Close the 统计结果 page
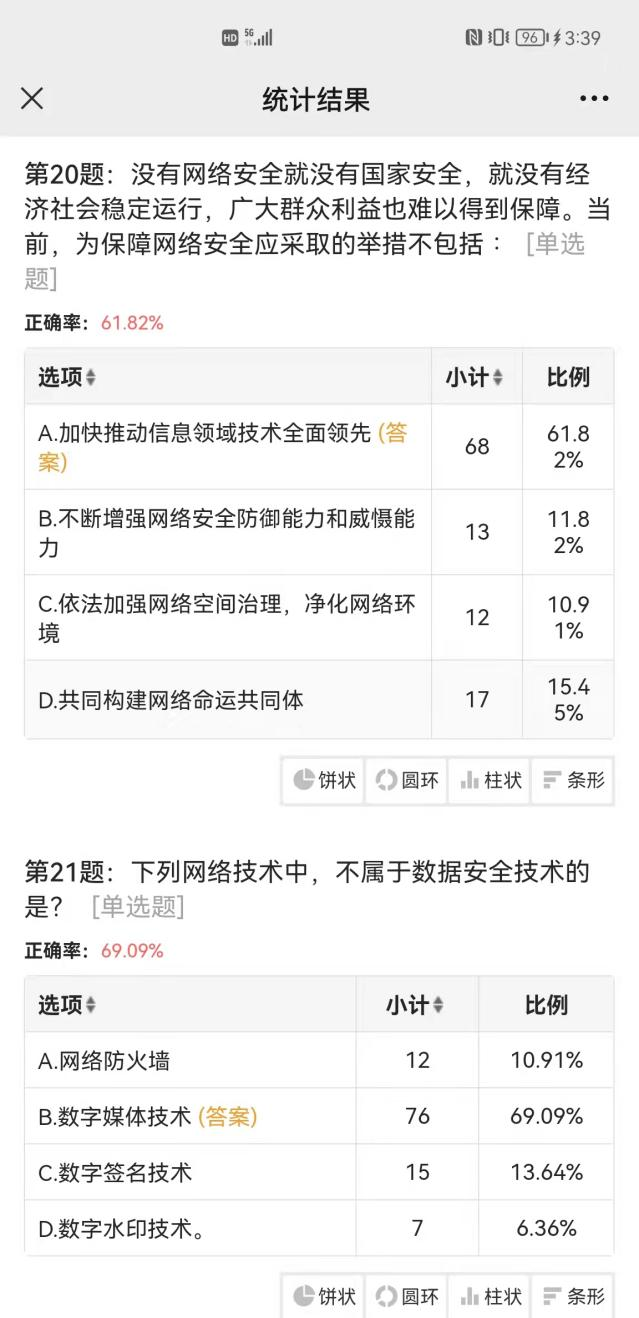Screen dimensions: 639x1318 coord(32,98)
